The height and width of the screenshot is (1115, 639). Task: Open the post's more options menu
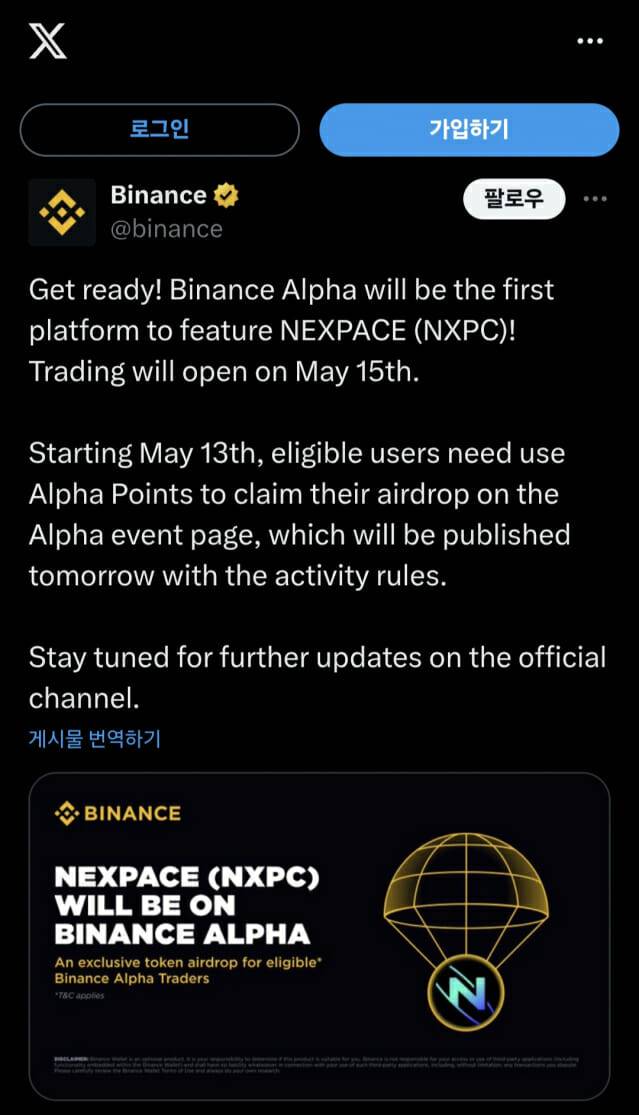pyautogui.click(x=595, y=199)
